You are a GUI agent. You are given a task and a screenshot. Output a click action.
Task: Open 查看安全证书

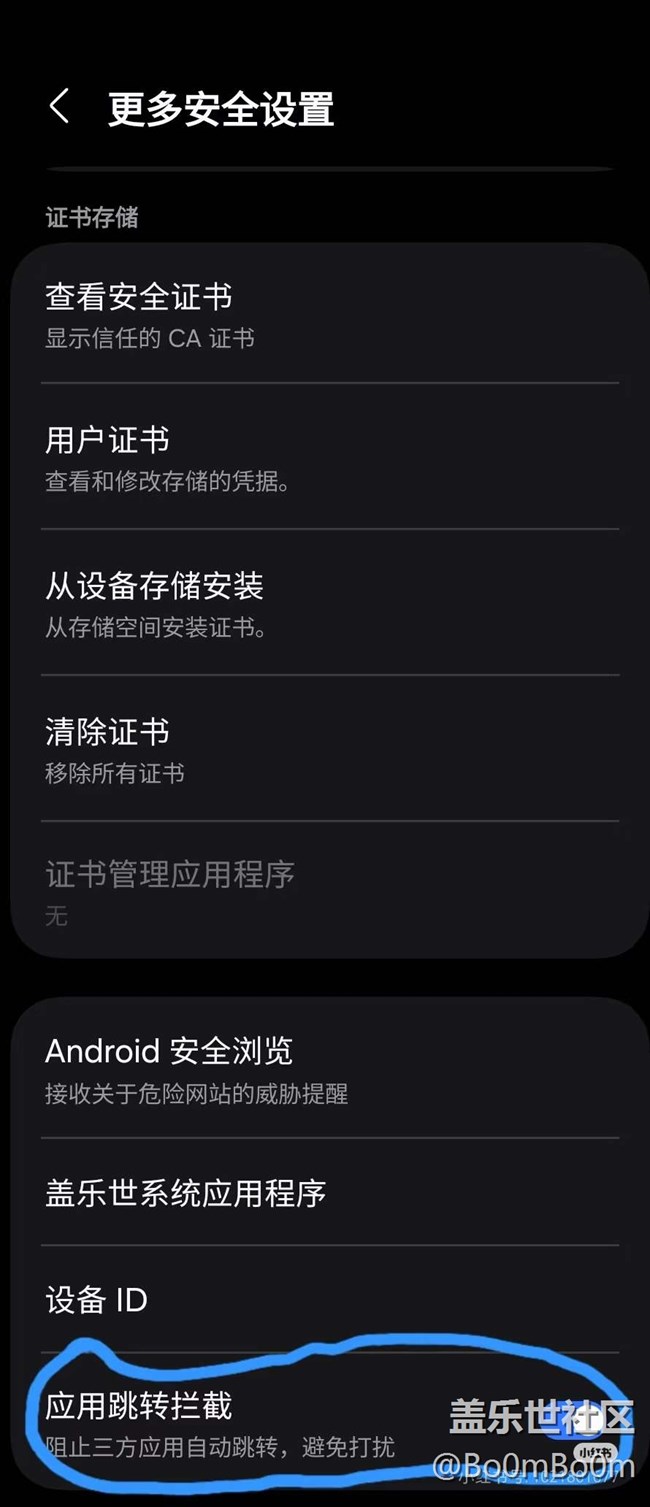click(x=328, y=315)
